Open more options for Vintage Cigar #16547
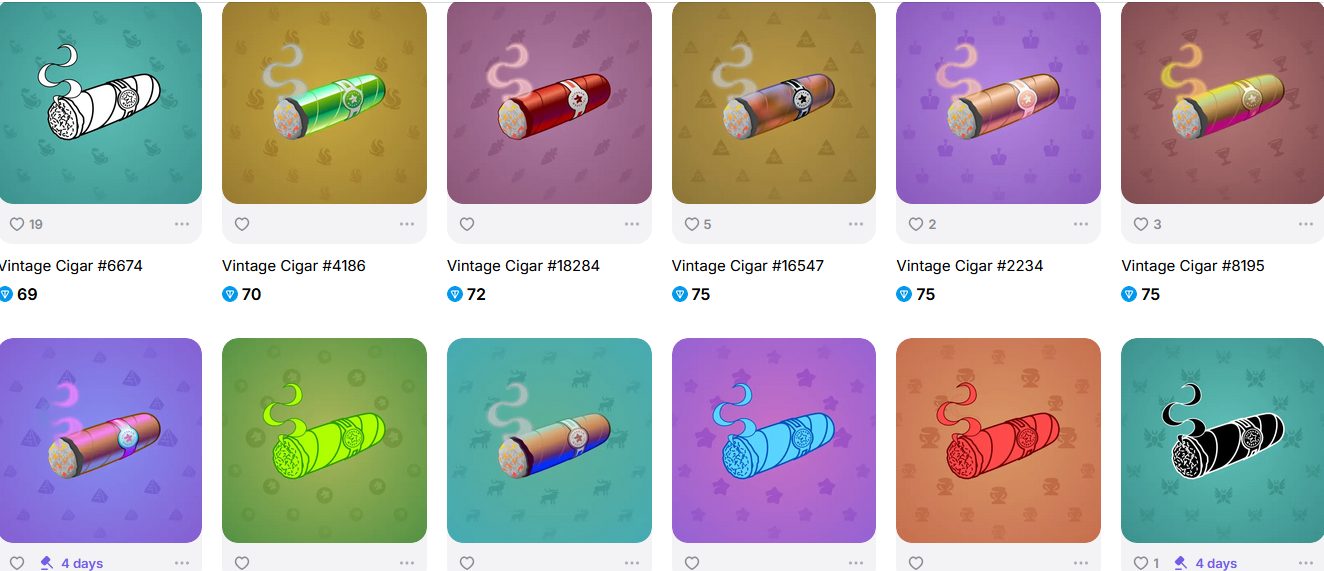Screen dimensions: 1324x571 [856, 224]
